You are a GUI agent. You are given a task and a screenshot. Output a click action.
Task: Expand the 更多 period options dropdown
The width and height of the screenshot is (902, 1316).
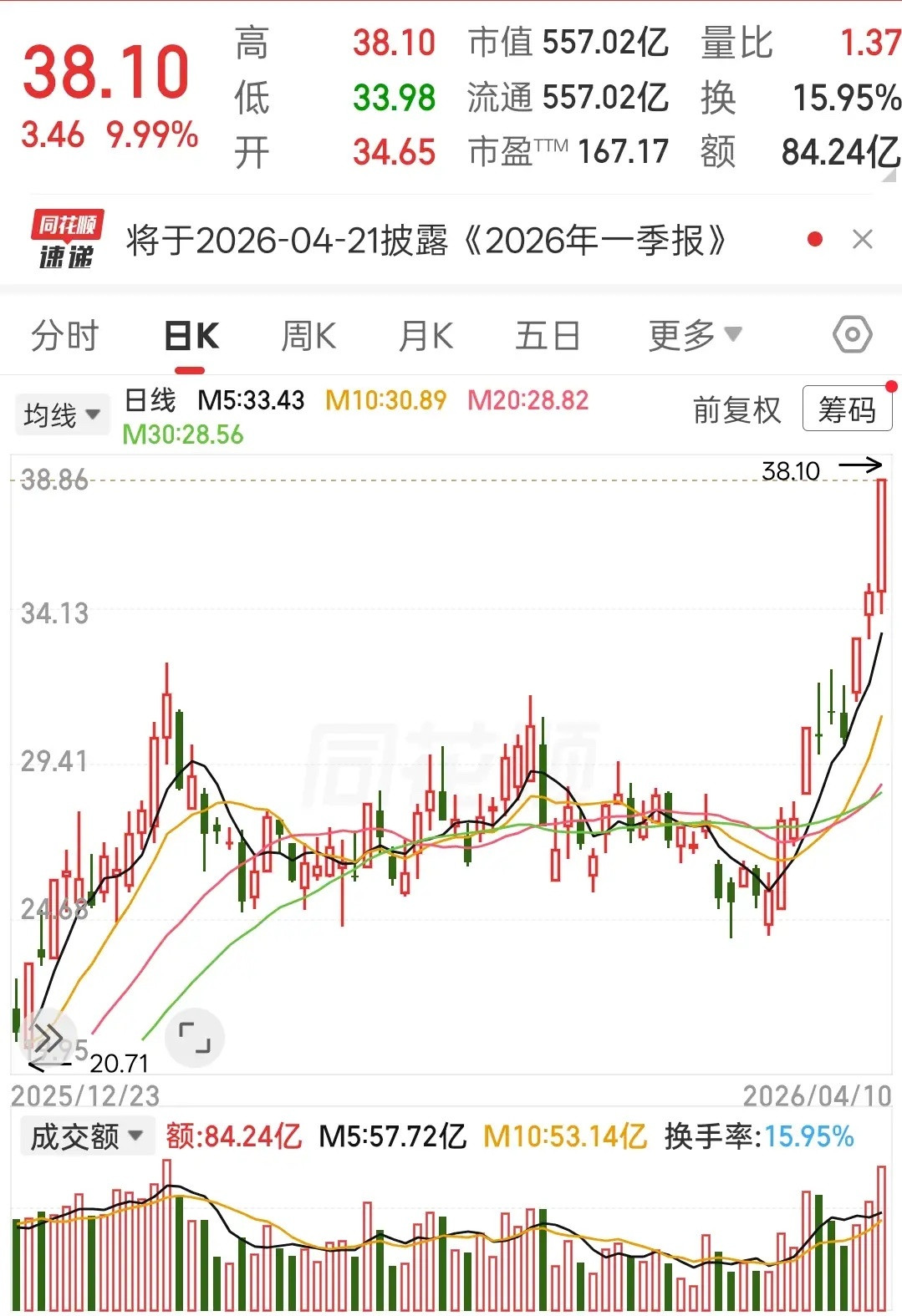pyautogui.click(x=692, y=333)
